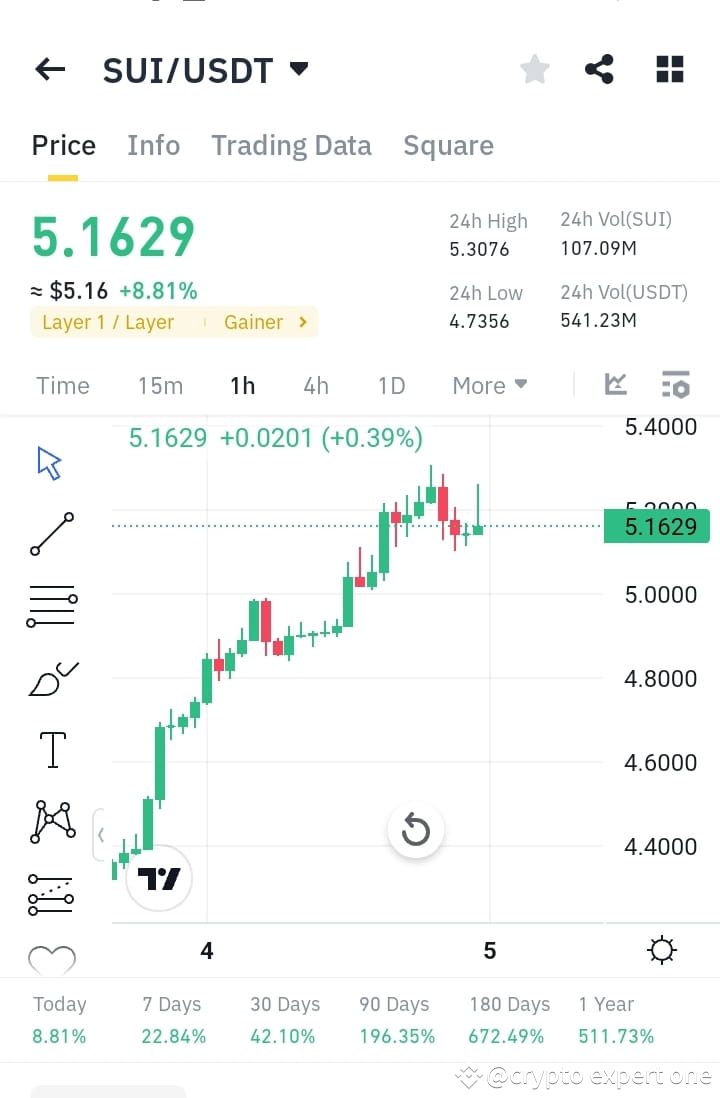Viewport: 720px width, 1098px height.
Task: Open the horizontal lines drawing tool
Action: (x=51, y=604)
